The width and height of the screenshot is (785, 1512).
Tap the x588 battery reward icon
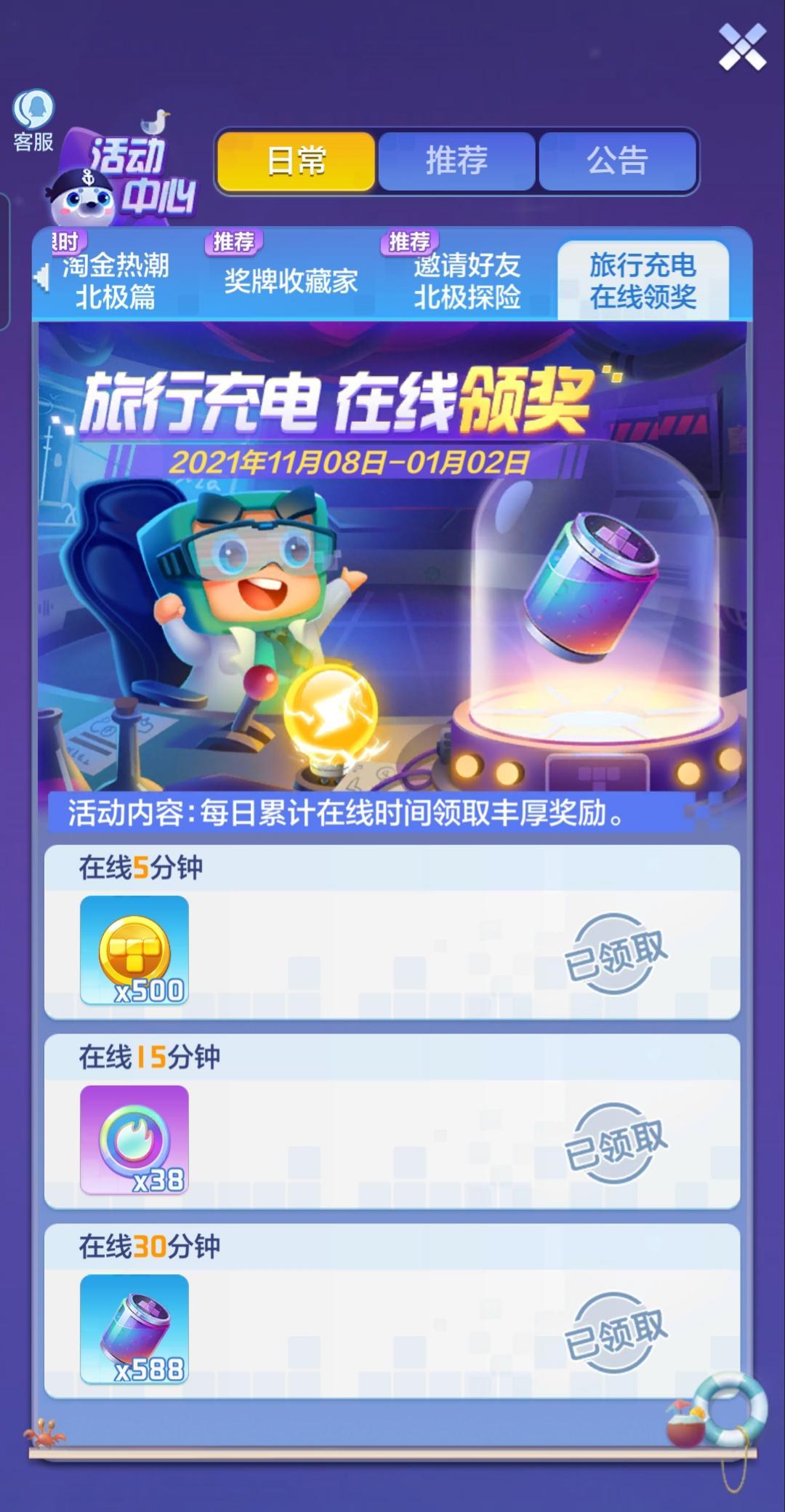(x=134, y=1329)
